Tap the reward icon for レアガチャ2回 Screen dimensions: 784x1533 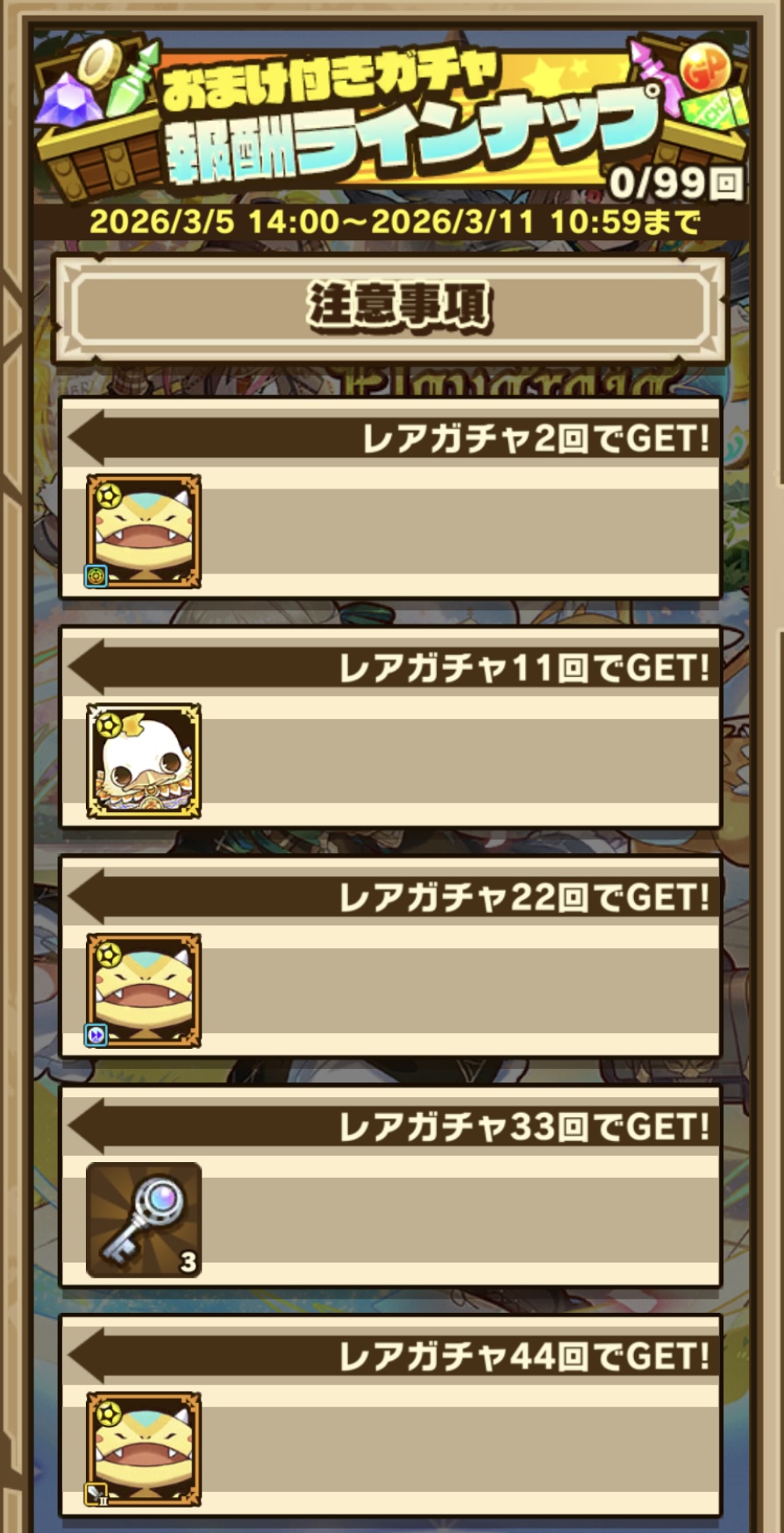[x=144, y=531]
